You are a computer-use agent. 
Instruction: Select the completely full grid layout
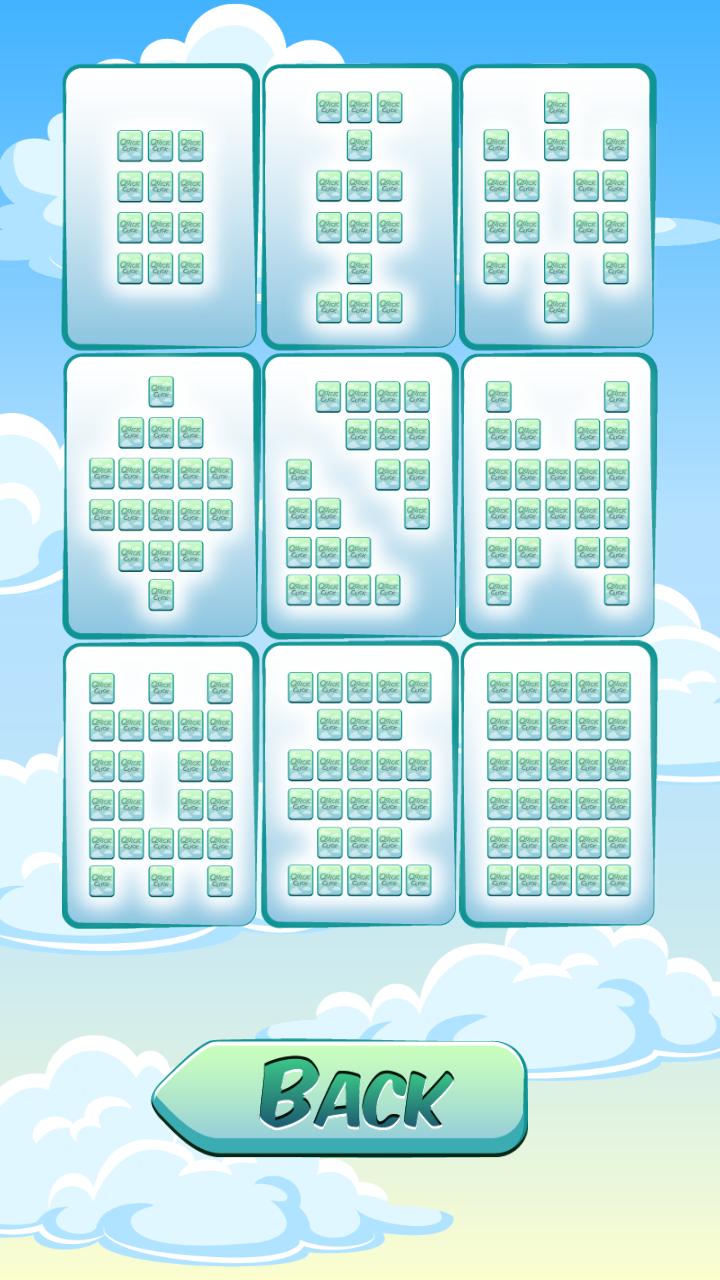pos(557,783)
